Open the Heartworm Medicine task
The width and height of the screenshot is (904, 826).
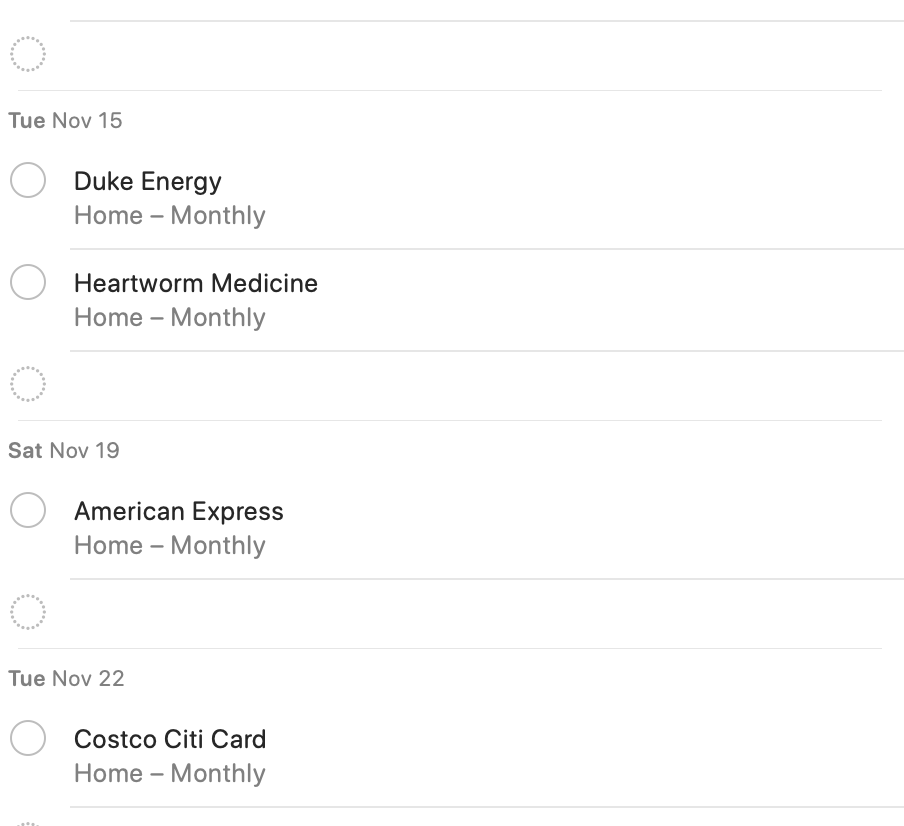196,284
